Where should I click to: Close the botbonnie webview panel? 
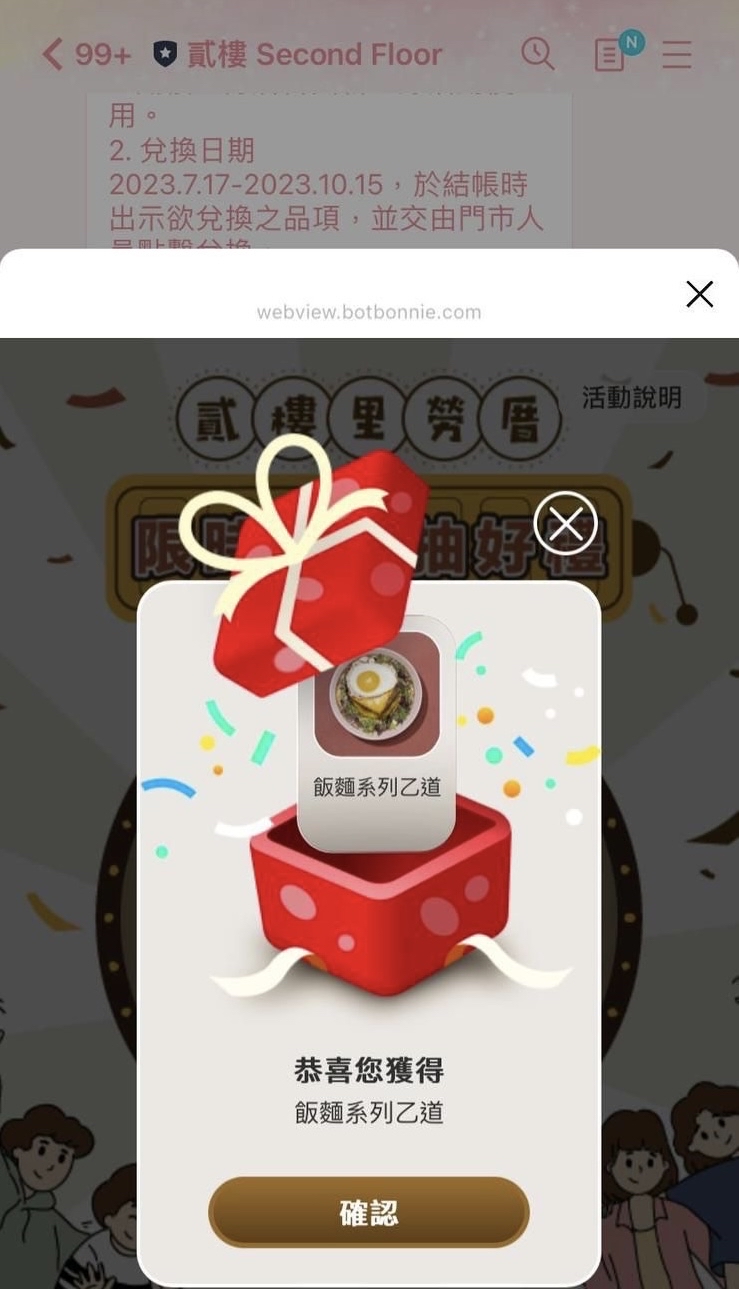(699, 294)
